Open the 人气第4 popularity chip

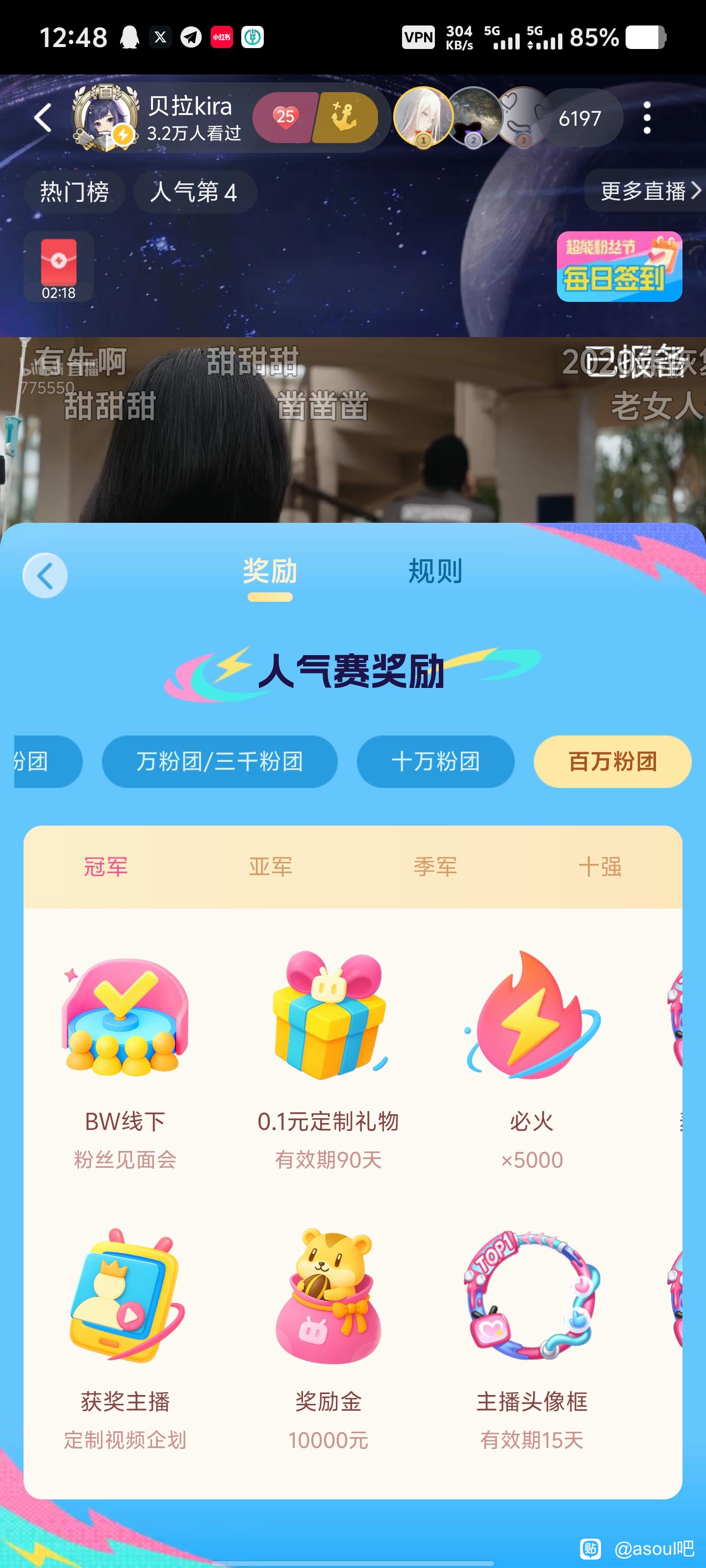coord(194,193)
